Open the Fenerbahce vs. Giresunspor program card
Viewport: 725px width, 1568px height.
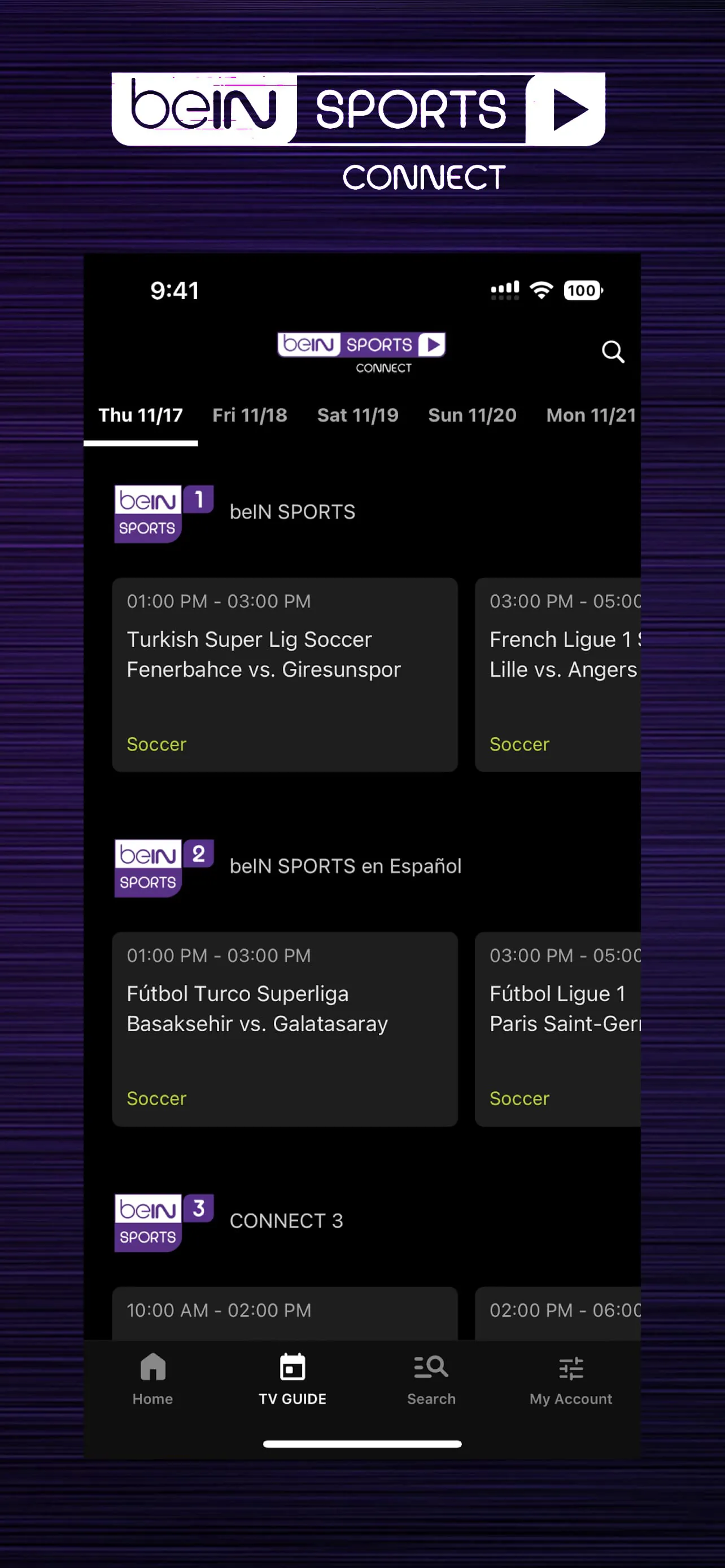(285, 674)
